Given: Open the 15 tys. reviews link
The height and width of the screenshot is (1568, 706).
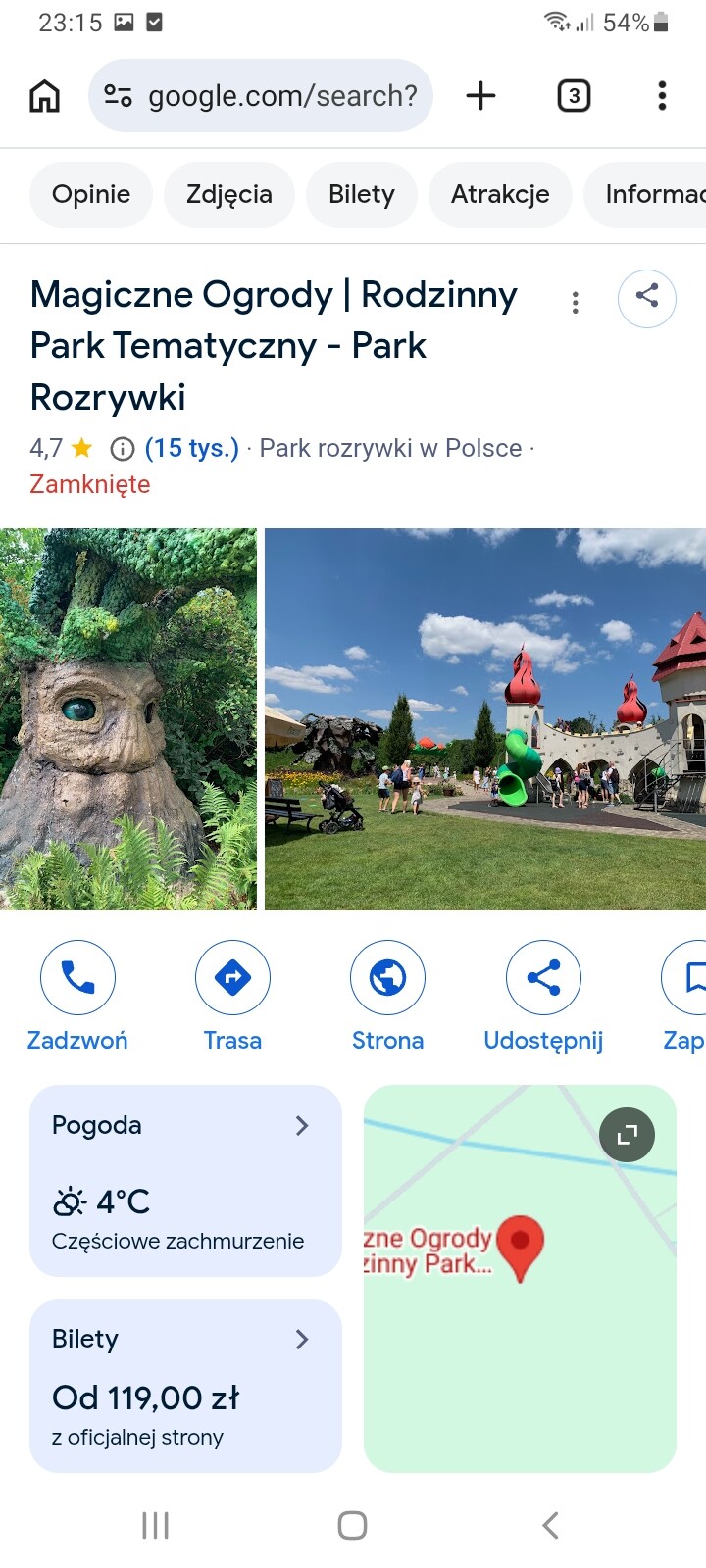Looking at the screenshot, I should pyautogui.click(x=192, y=448).
